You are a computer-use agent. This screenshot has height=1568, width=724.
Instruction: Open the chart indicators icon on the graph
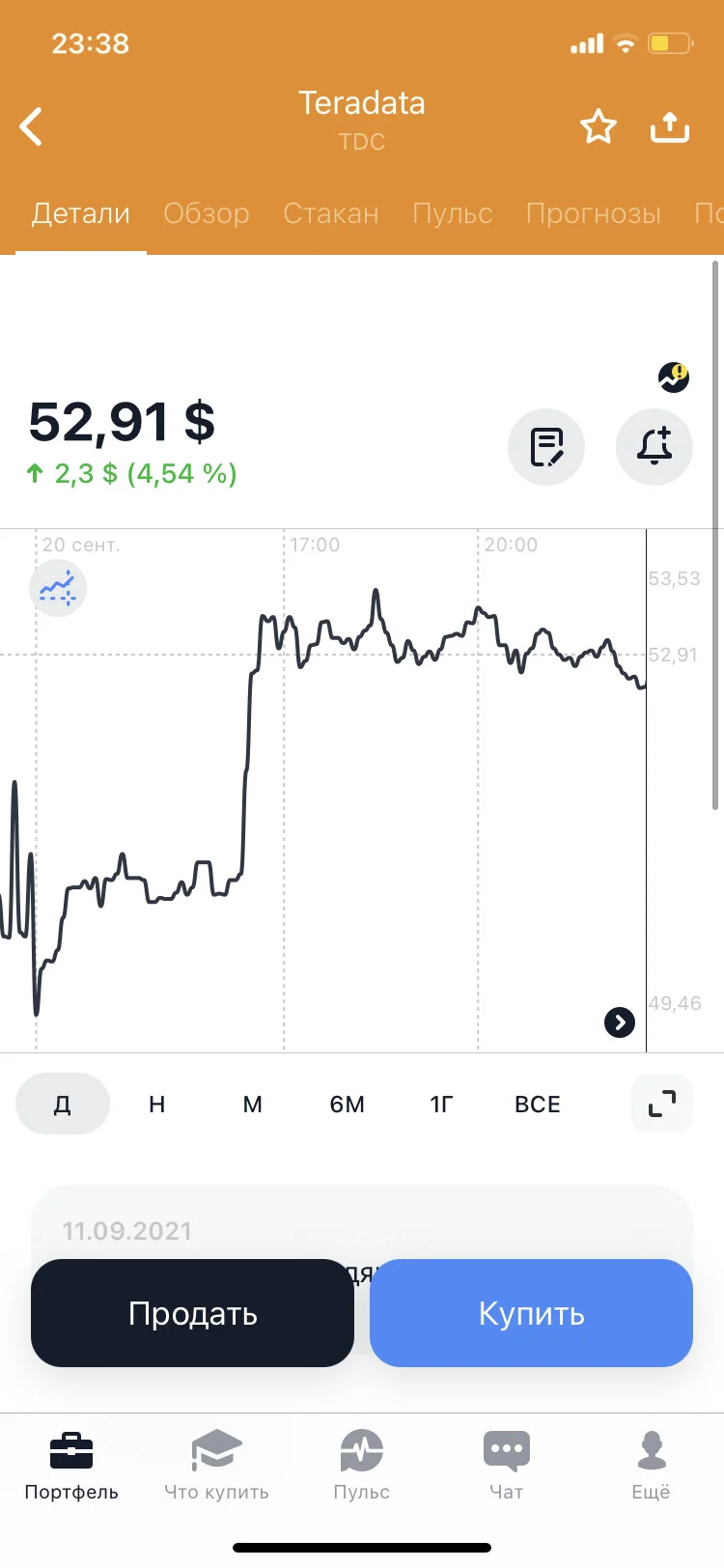58,588
